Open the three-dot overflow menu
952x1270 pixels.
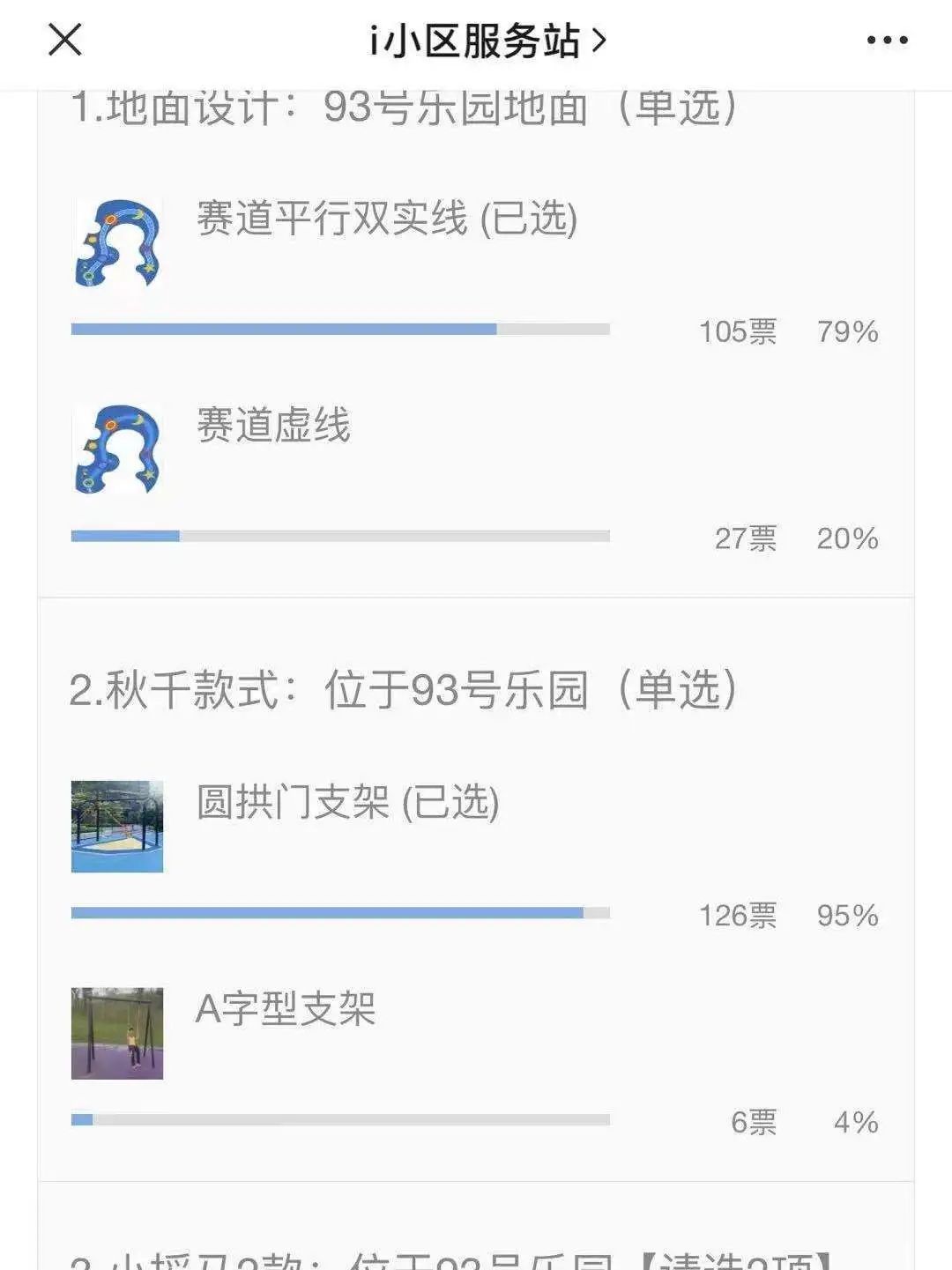(887, 41)
